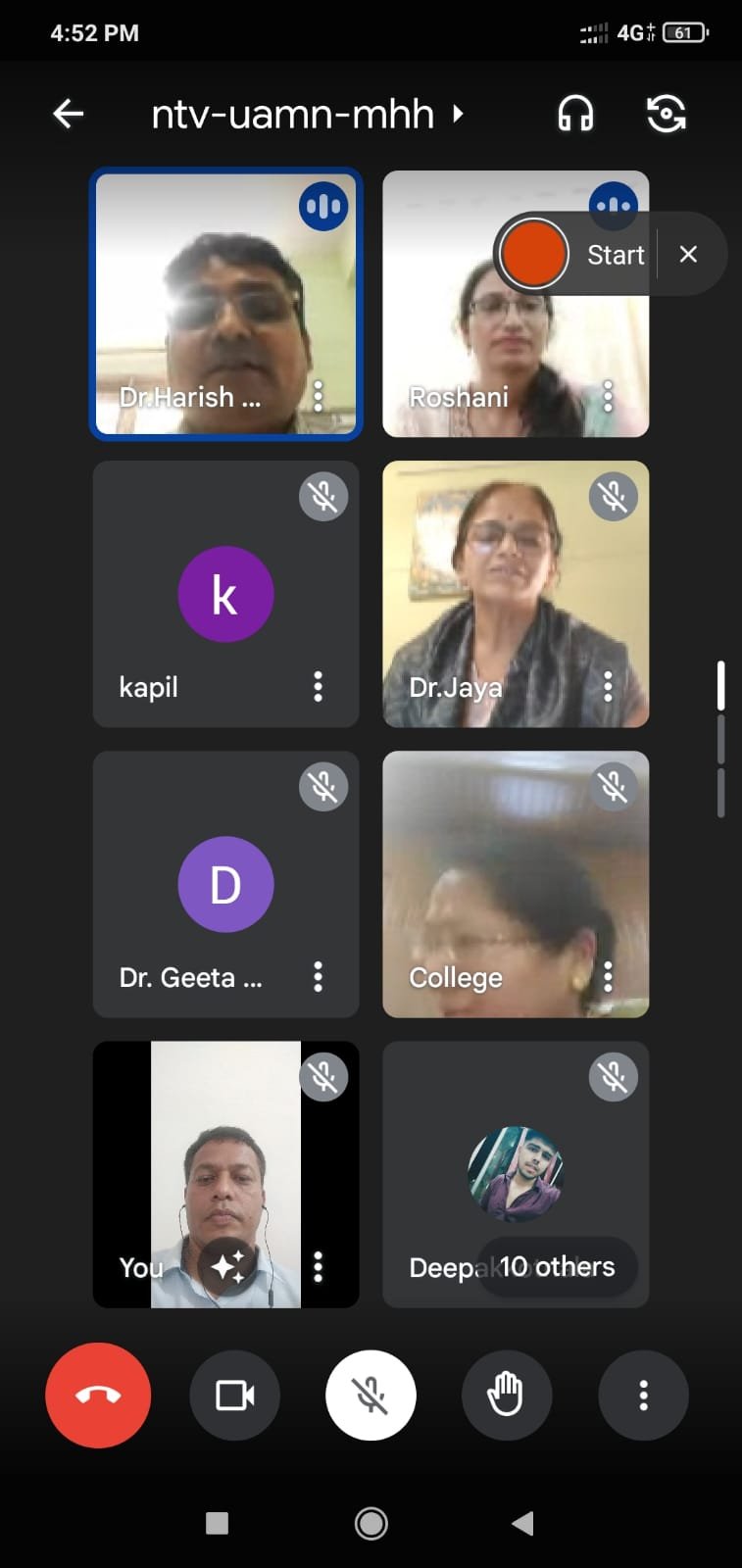Open more options on College tile

(x=608, y=976)
